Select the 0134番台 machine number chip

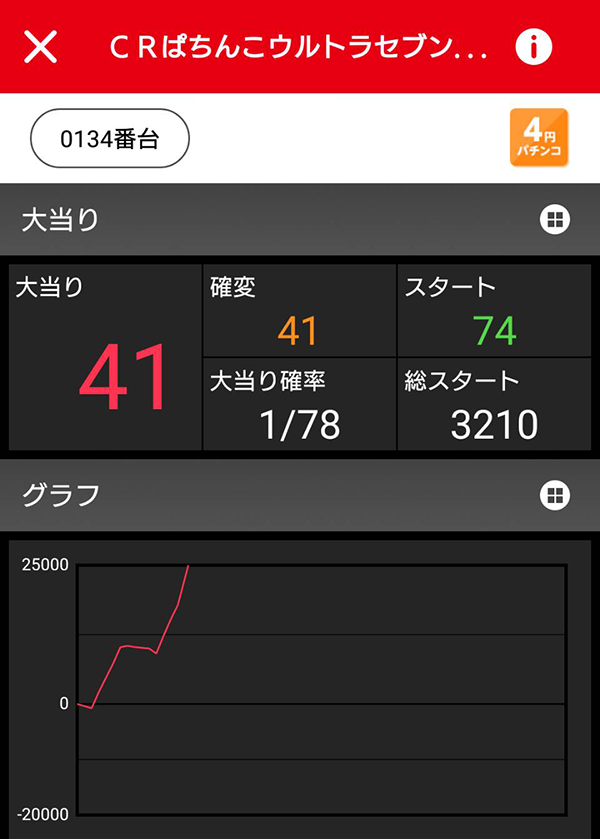[x=110, y=138]
